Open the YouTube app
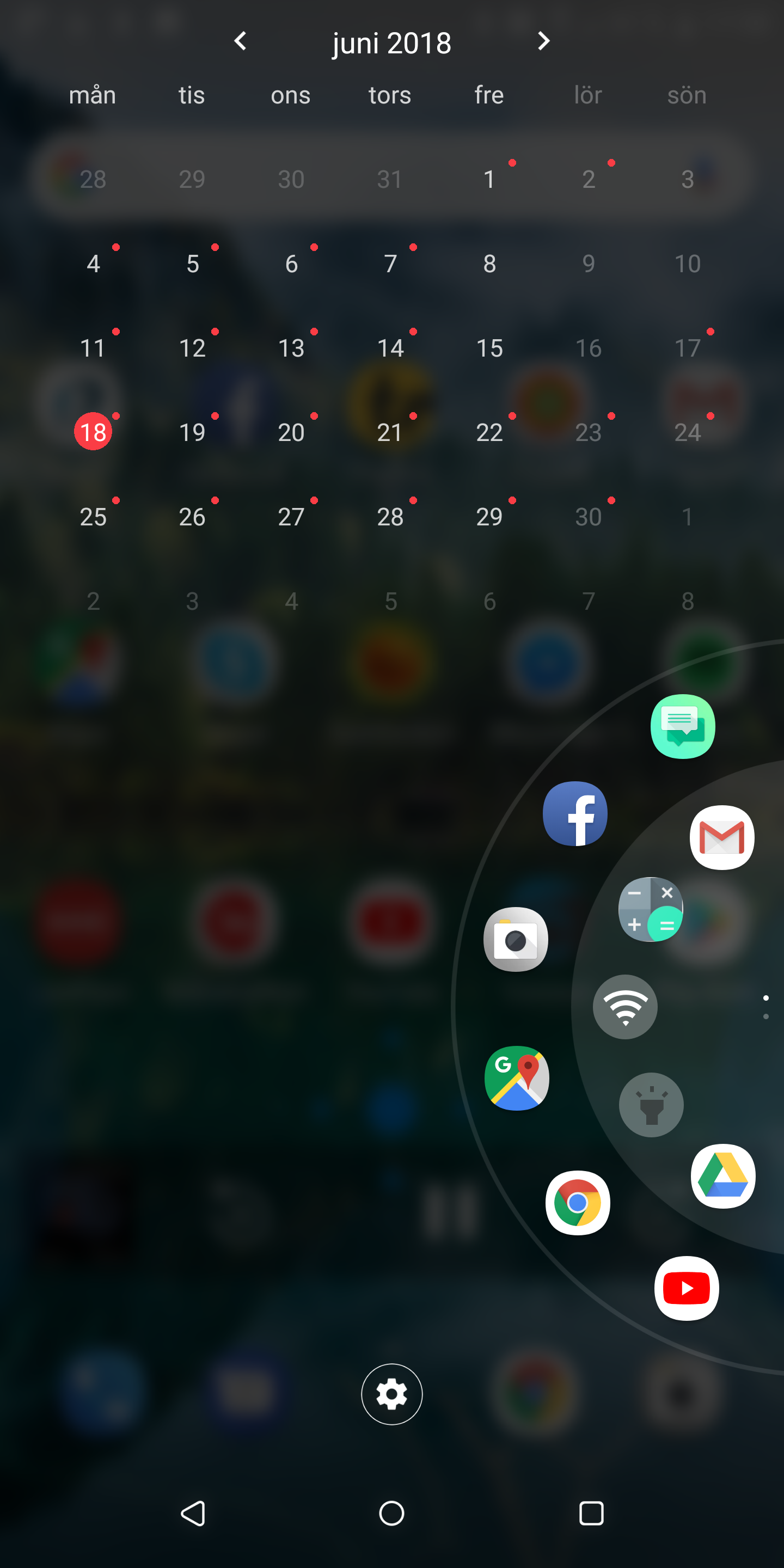 pyautogui.click(x=687, y=1288)
